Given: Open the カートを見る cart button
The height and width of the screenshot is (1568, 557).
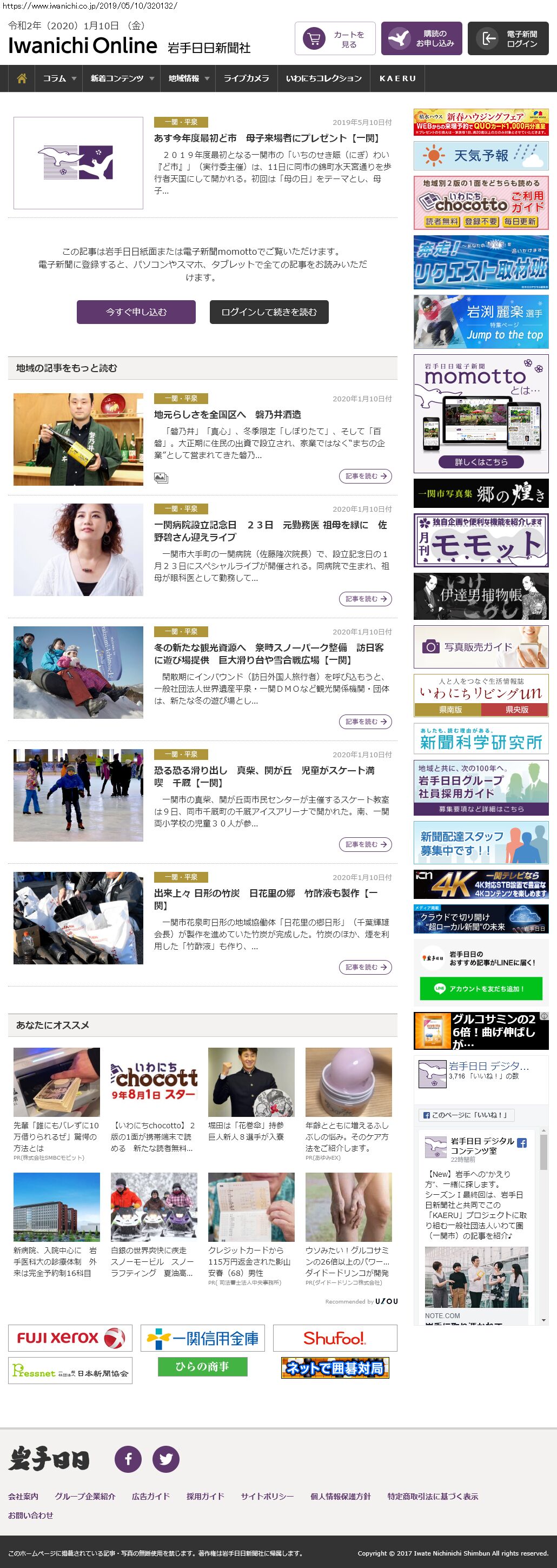Looking at the screenshot, I should pos(335,39).
